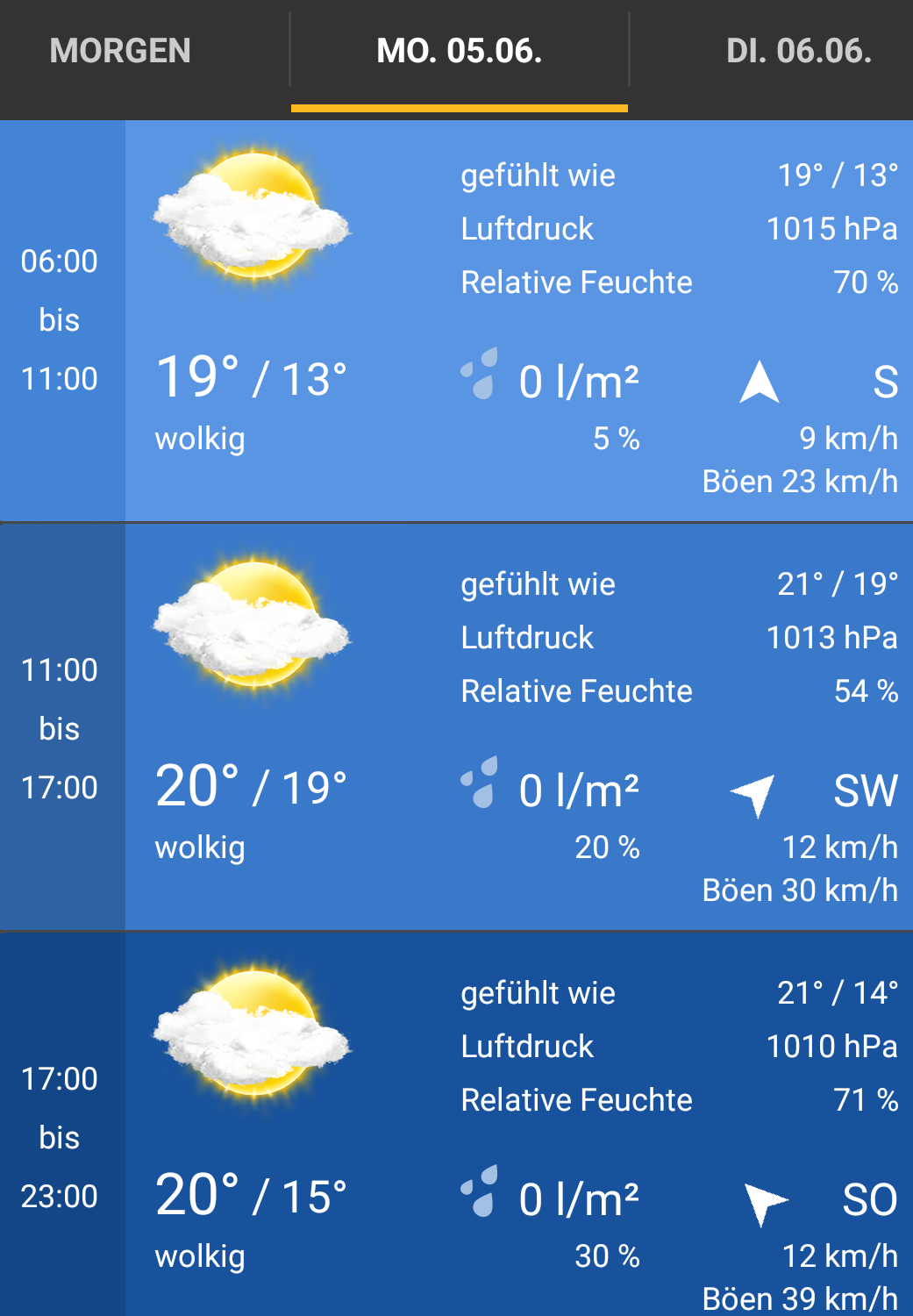
Task: Switch to the MORGEN tab
Action: pyautogui.click(x=120, y=51)
